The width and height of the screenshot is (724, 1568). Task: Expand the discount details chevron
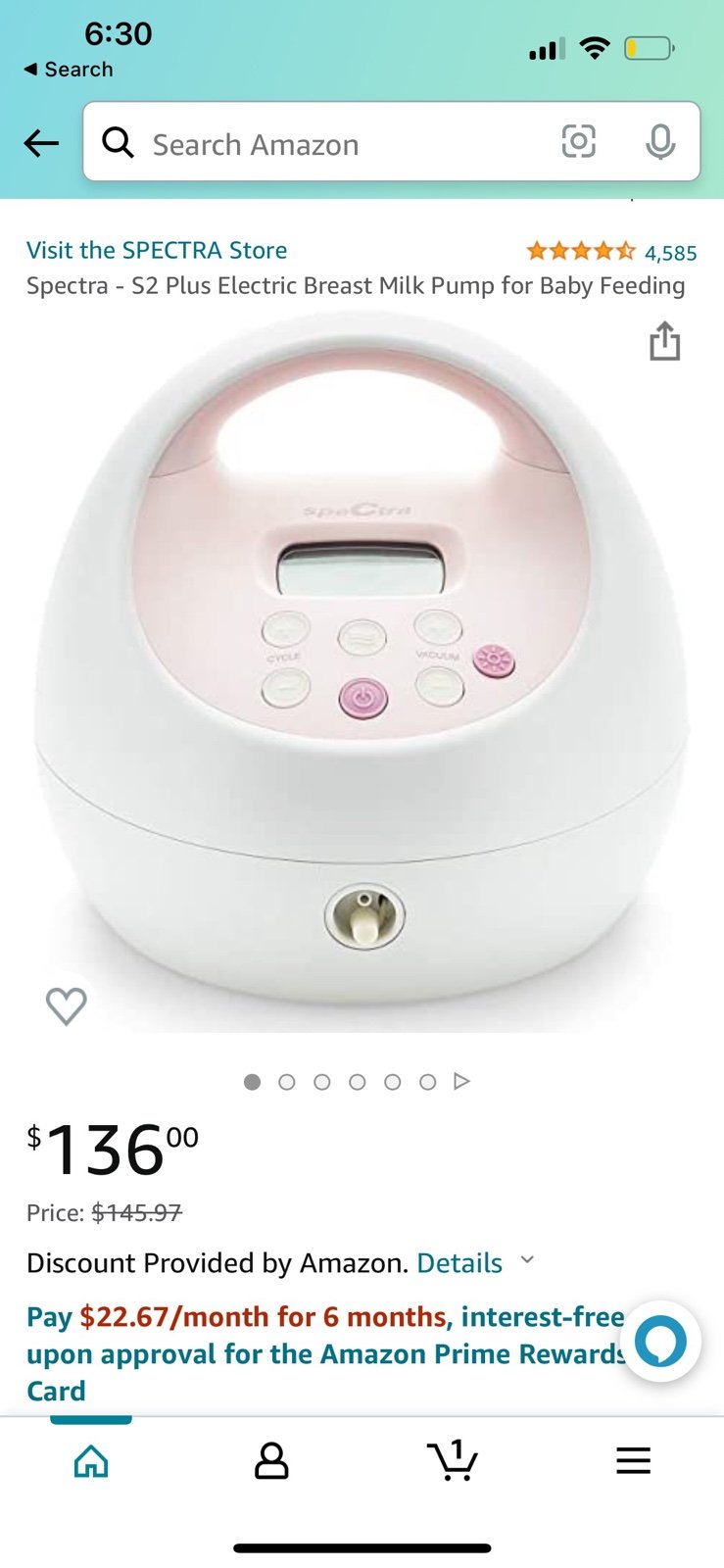[x=527, y=1260]
